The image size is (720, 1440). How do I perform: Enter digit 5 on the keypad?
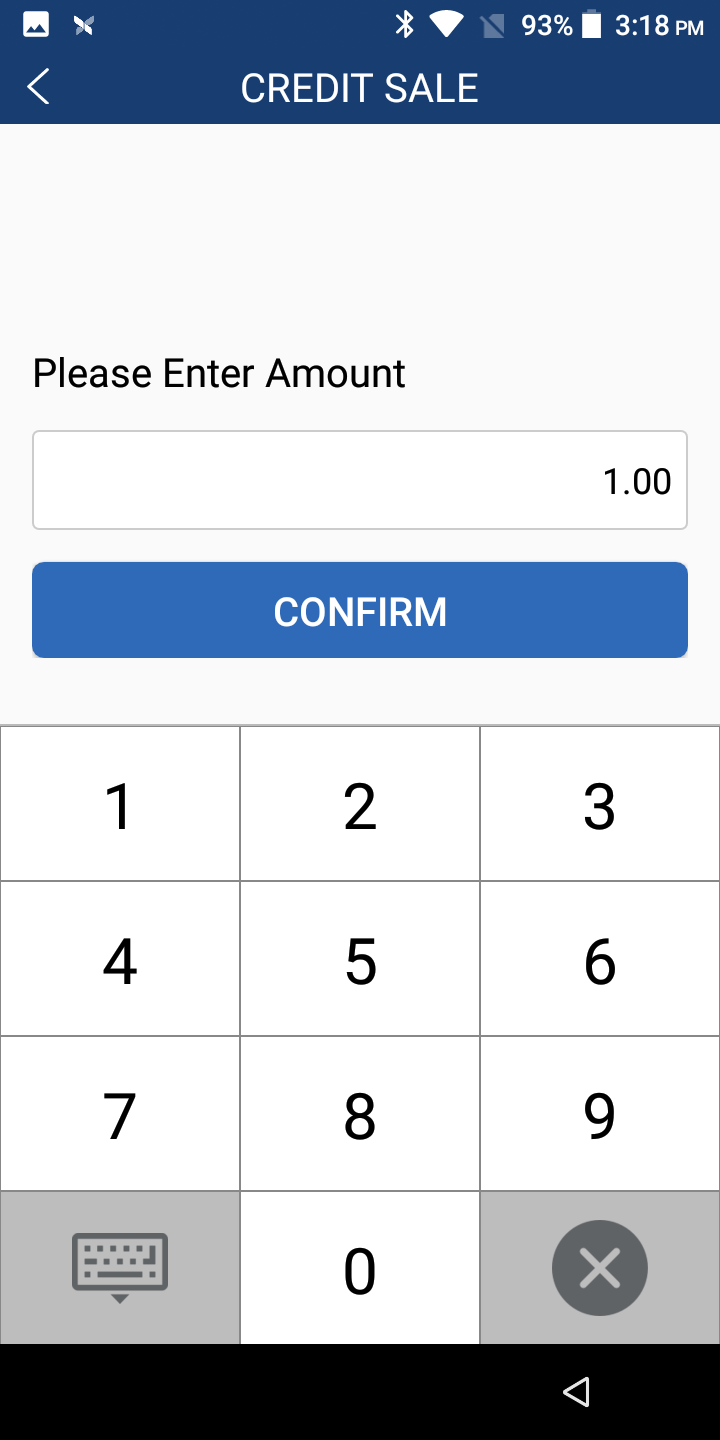[x=360, y=960]
